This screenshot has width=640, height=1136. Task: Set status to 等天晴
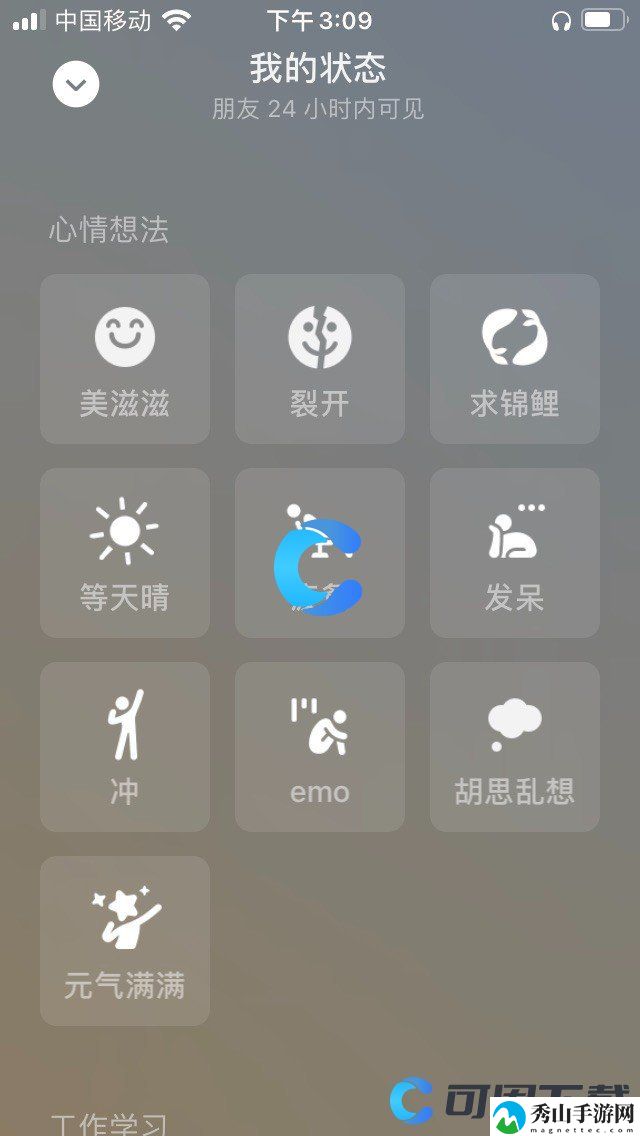point(125,553)
